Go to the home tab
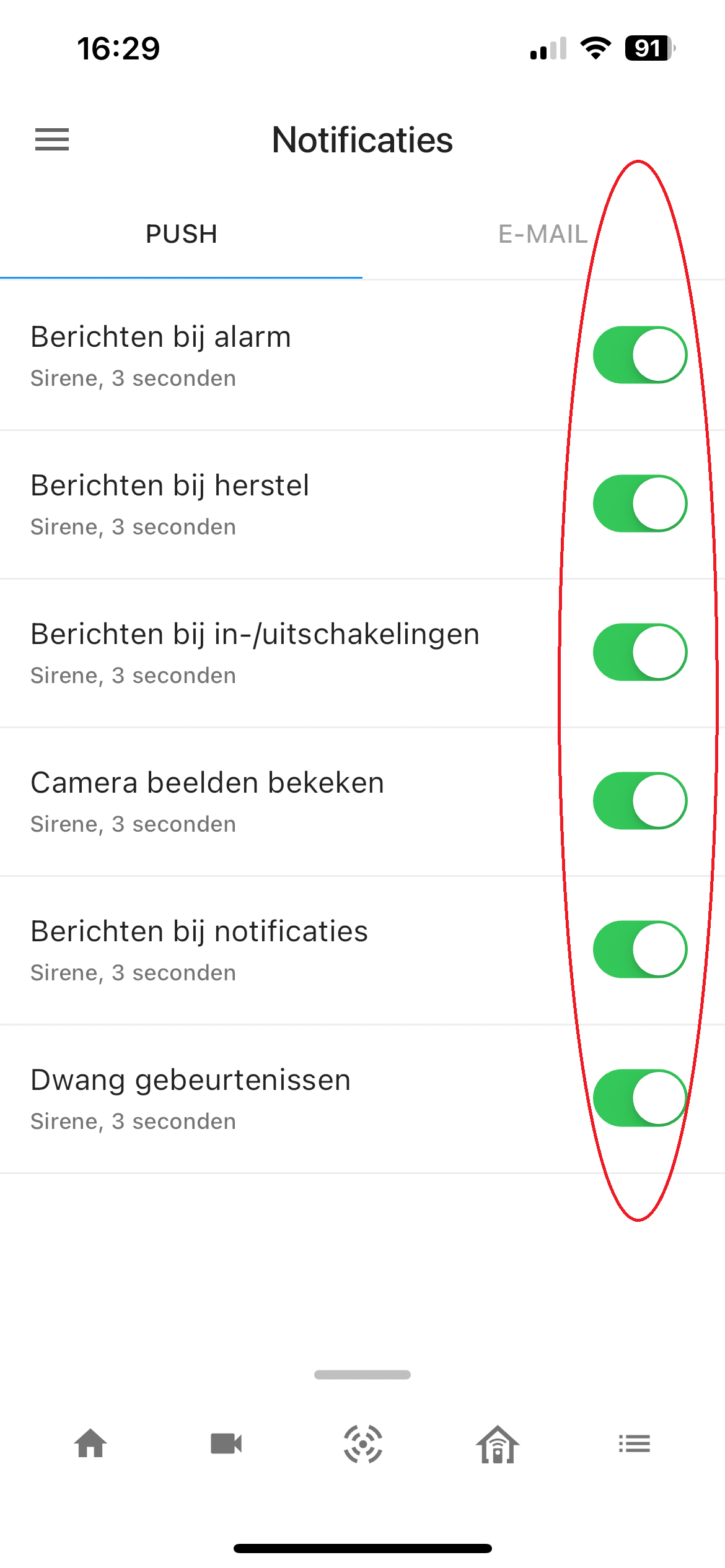The width and height of the screenshot is (725, 1568). point(90,1444)
